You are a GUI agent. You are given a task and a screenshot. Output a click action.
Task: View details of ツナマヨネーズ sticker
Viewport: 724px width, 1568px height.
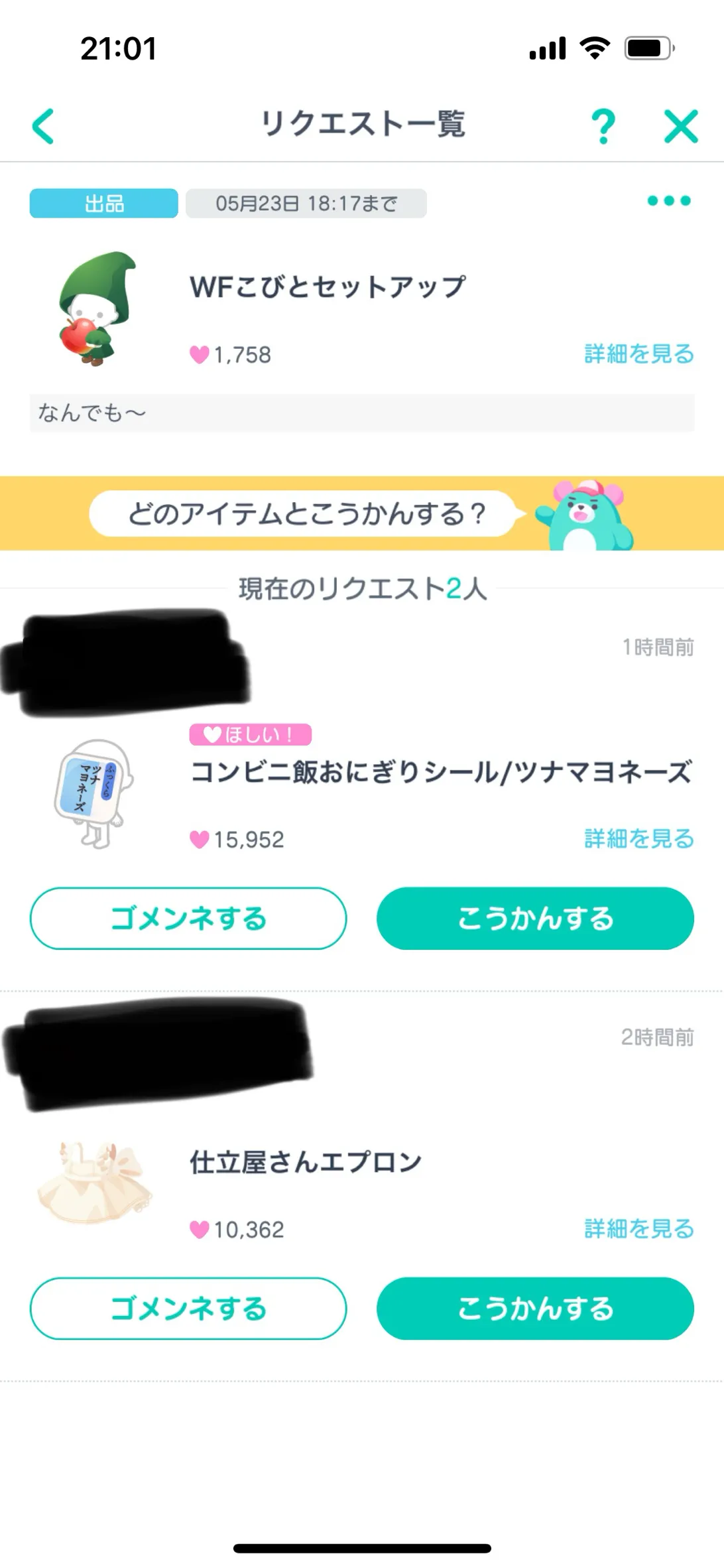coord(638,839)
